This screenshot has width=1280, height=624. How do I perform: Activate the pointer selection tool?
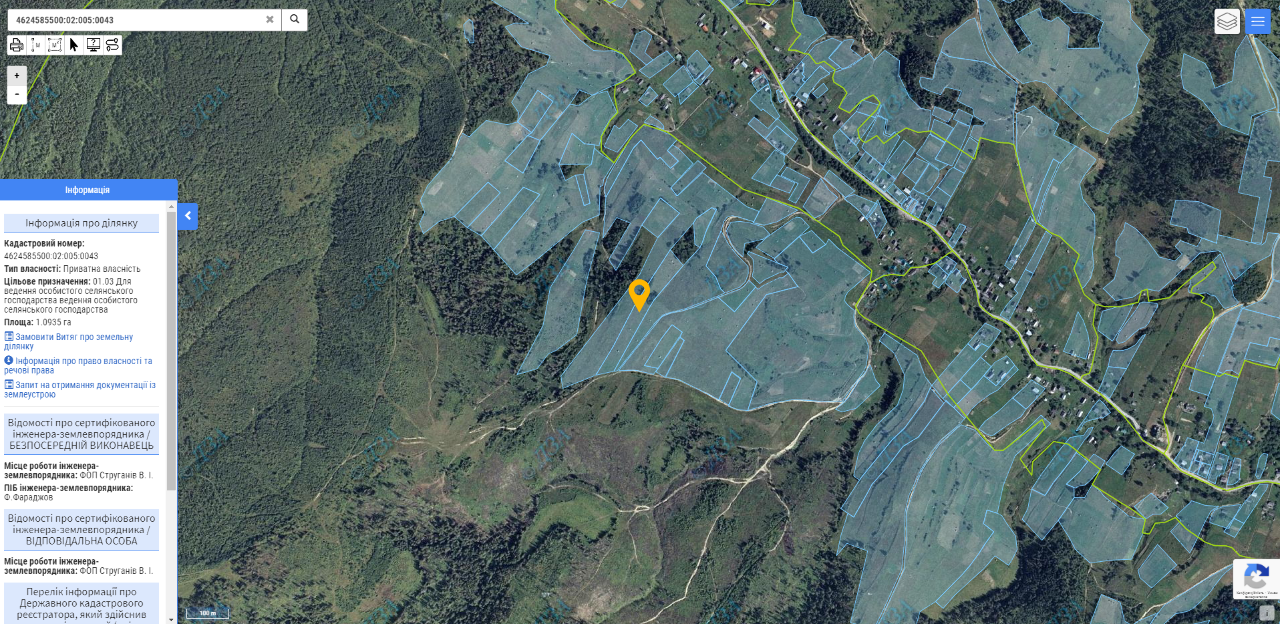74,45
